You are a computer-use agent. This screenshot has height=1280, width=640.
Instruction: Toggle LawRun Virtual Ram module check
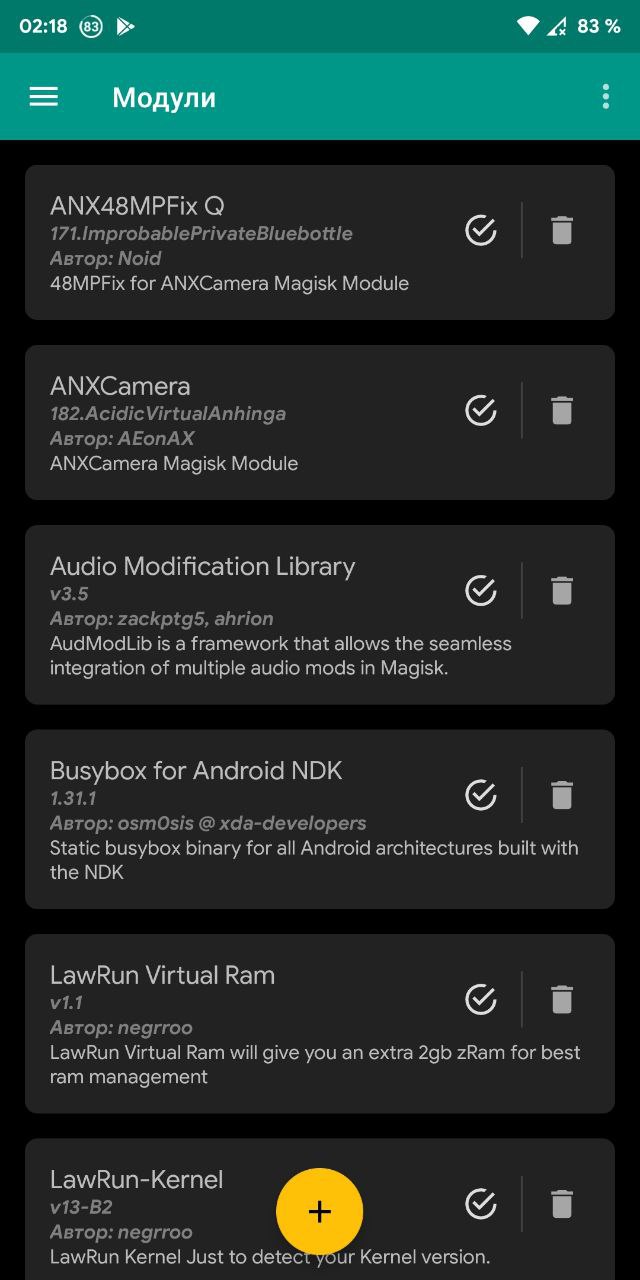pyautogui.click(x=481, y=999)
